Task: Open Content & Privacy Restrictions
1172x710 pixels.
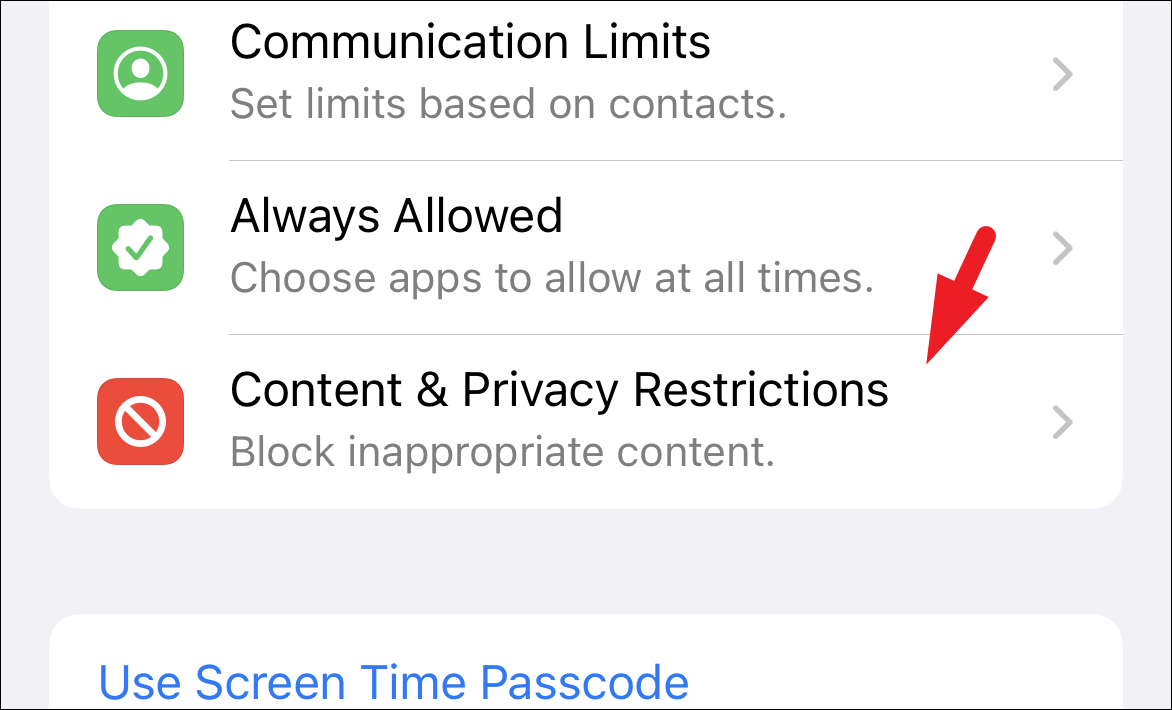Action: [585, 421]
